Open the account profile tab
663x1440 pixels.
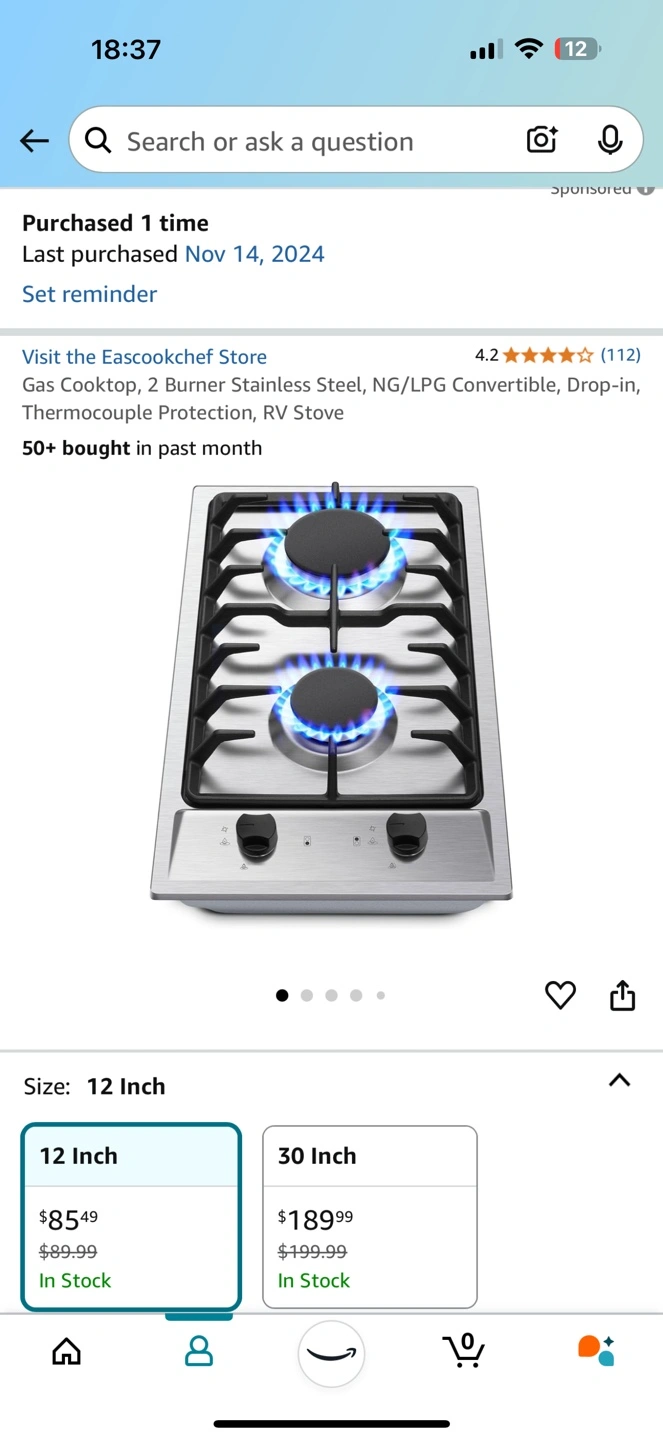[199, 1352]
